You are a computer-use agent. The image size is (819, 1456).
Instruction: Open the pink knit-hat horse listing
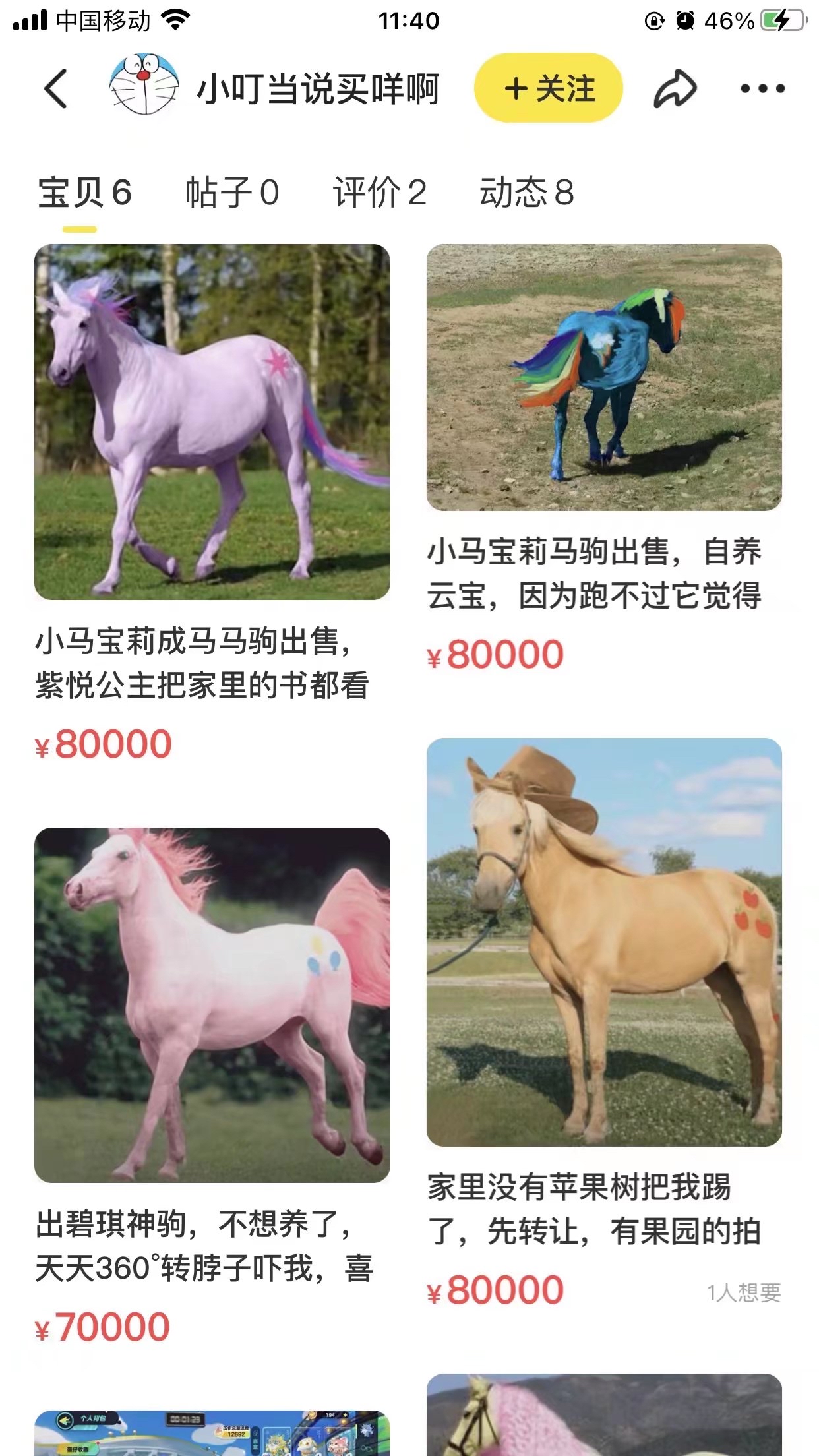pyautogui.click(x=604, y=1415)
